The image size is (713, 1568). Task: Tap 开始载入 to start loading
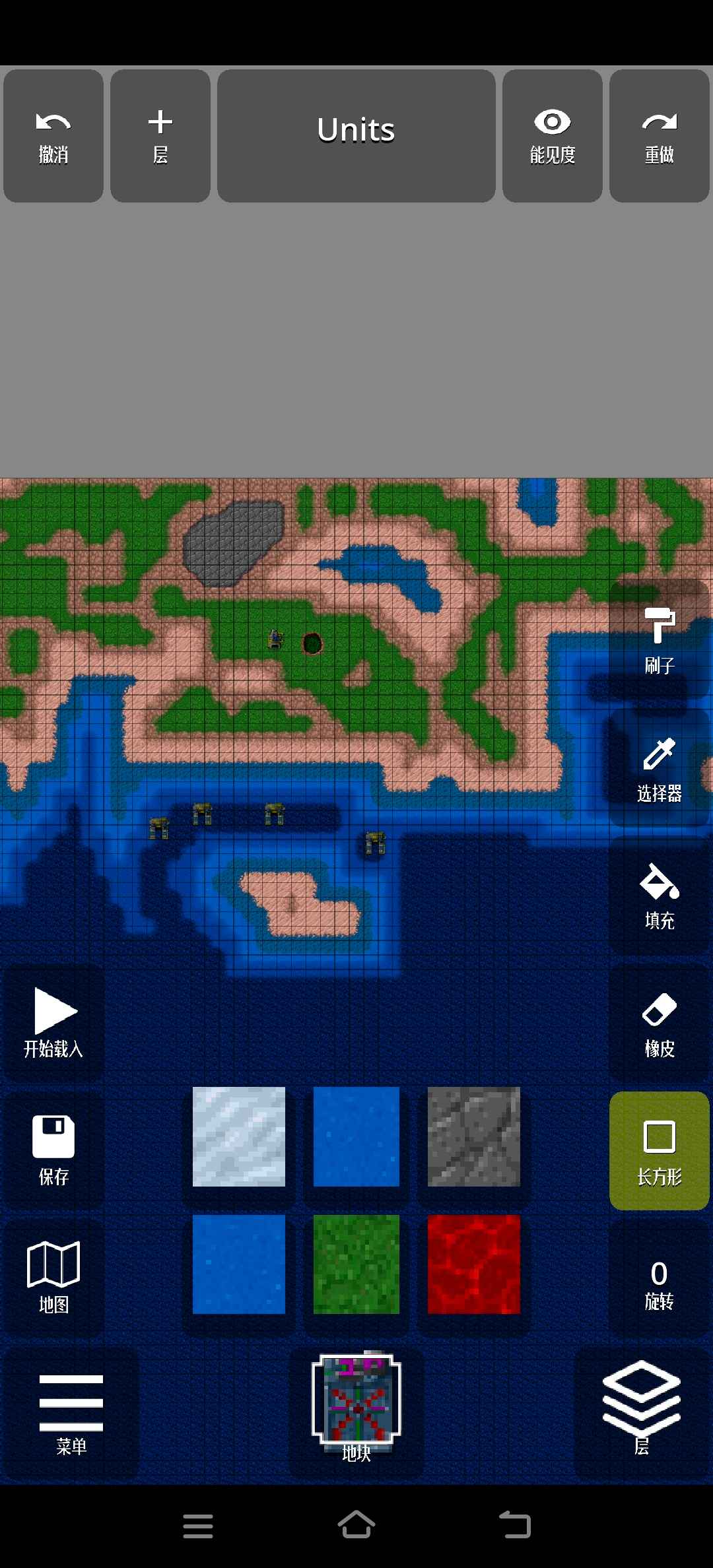click(x=53, y=1024)
